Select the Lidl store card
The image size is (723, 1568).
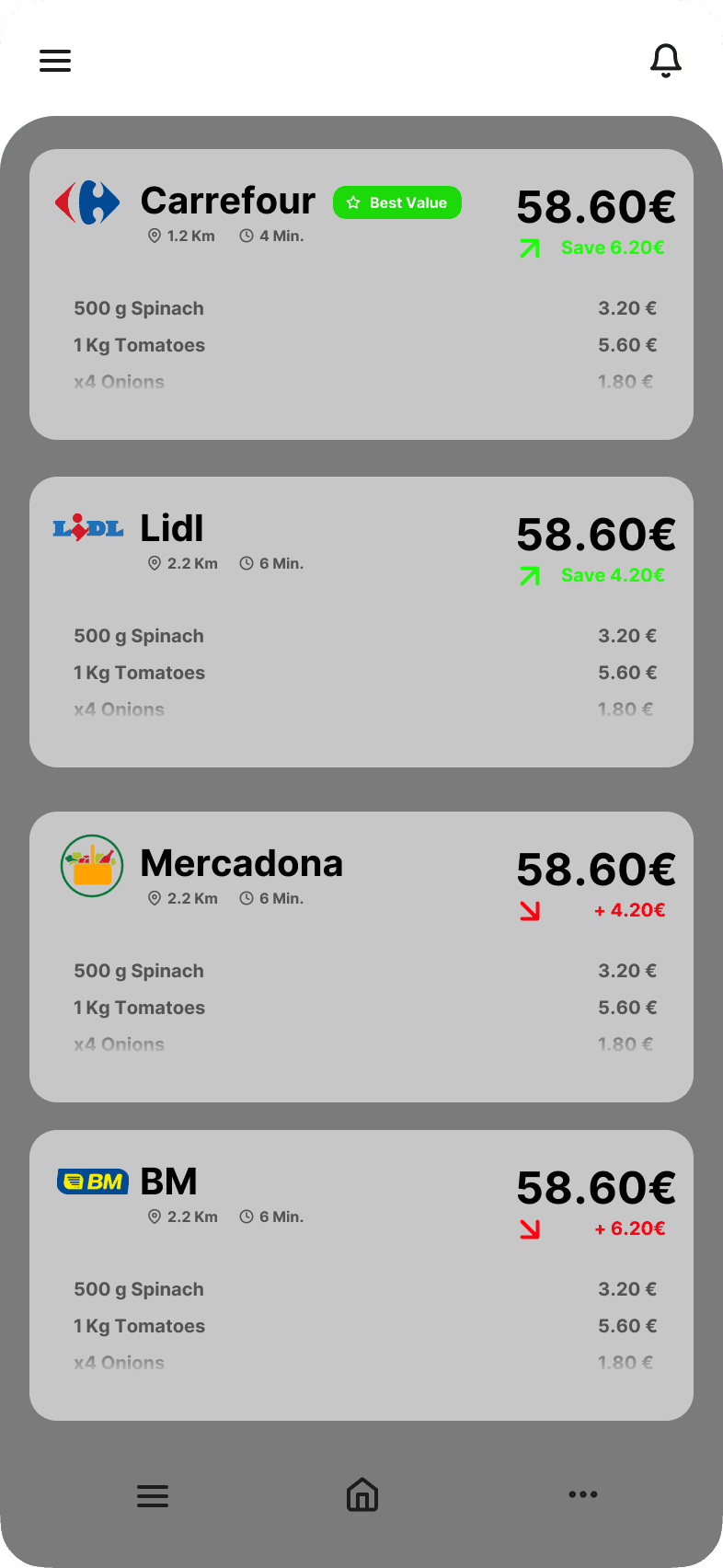coord(361,622)
